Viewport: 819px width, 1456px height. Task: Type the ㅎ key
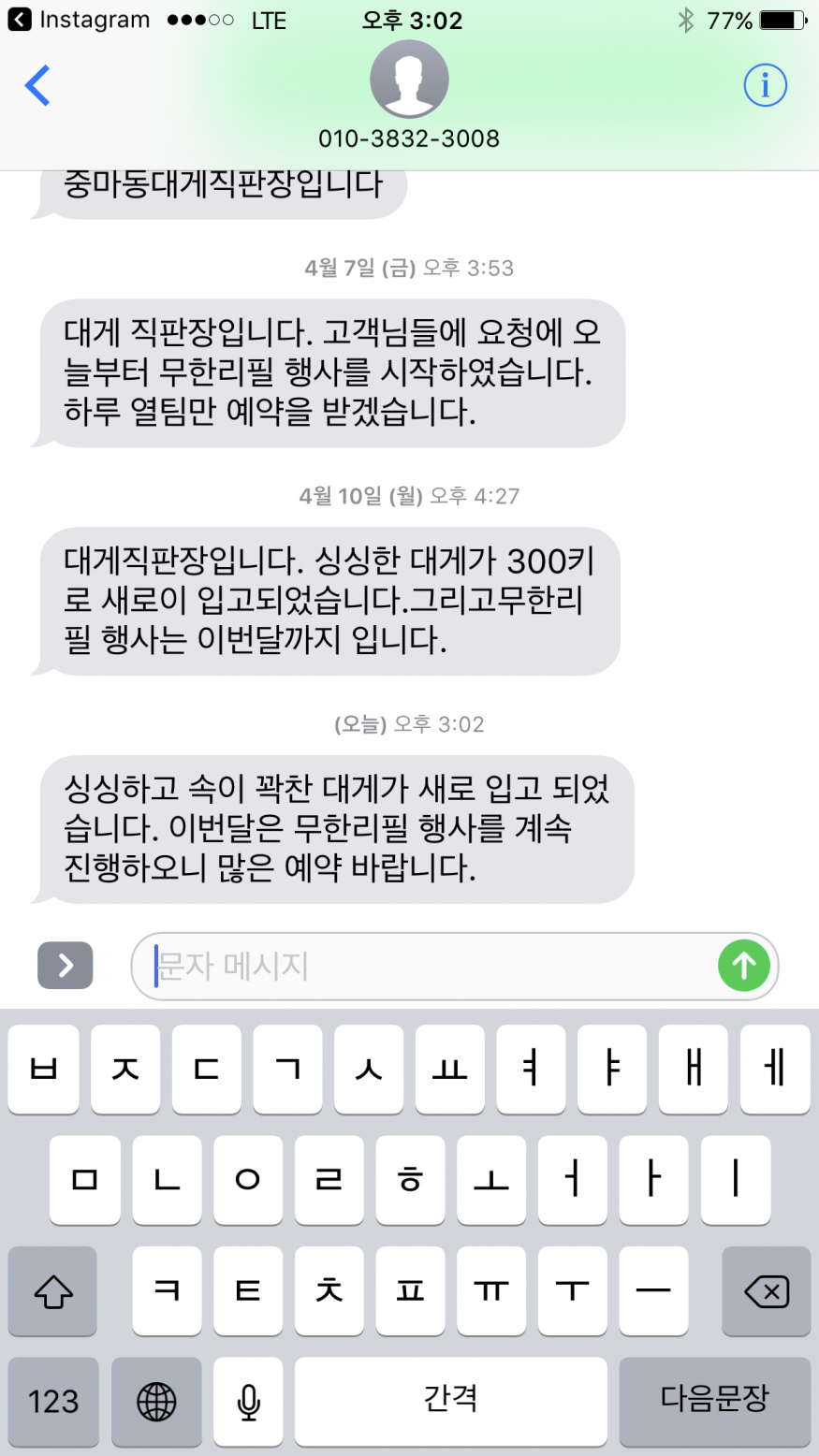(x=410, y=1180)
